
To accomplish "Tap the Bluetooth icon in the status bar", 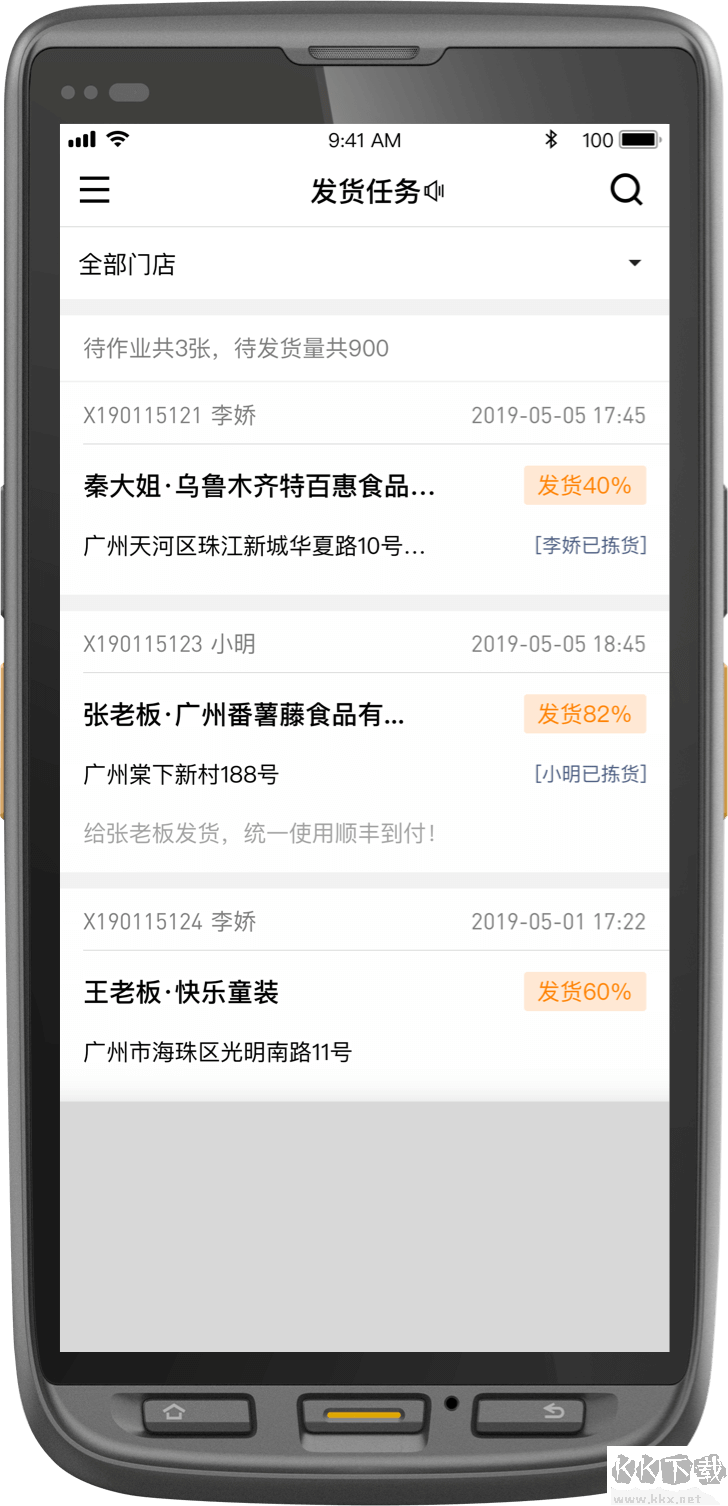I will (552, 140).
